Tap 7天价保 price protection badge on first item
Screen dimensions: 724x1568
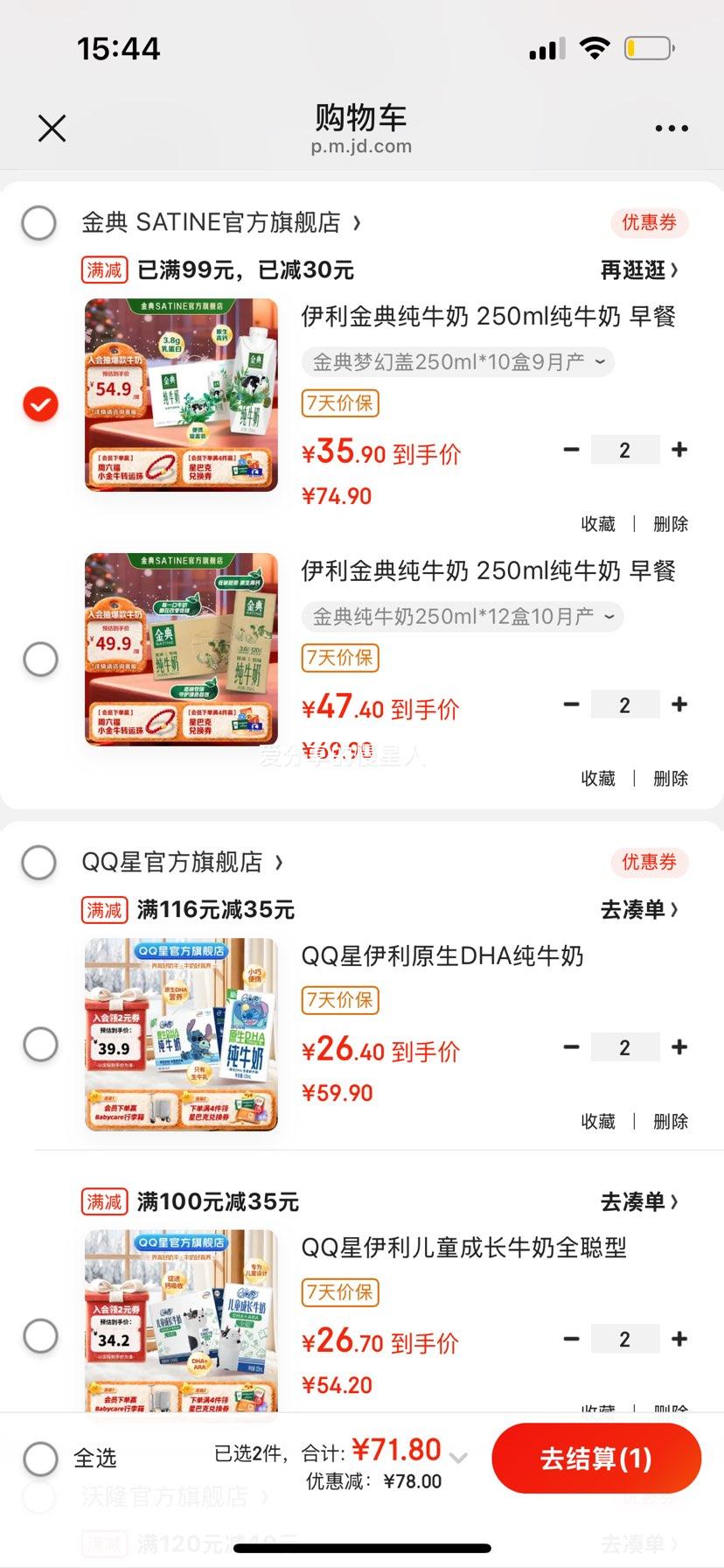[339, 403]
